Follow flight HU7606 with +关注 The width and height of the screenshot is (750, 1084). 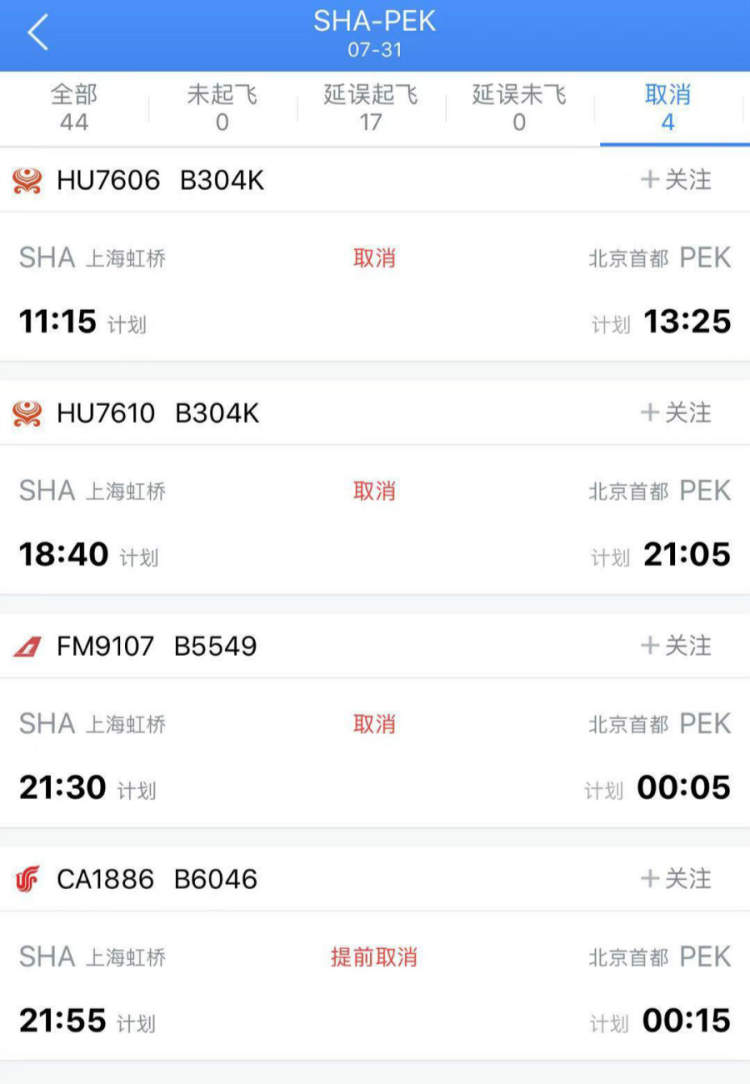pyautogui.click(x=676, y=180)
